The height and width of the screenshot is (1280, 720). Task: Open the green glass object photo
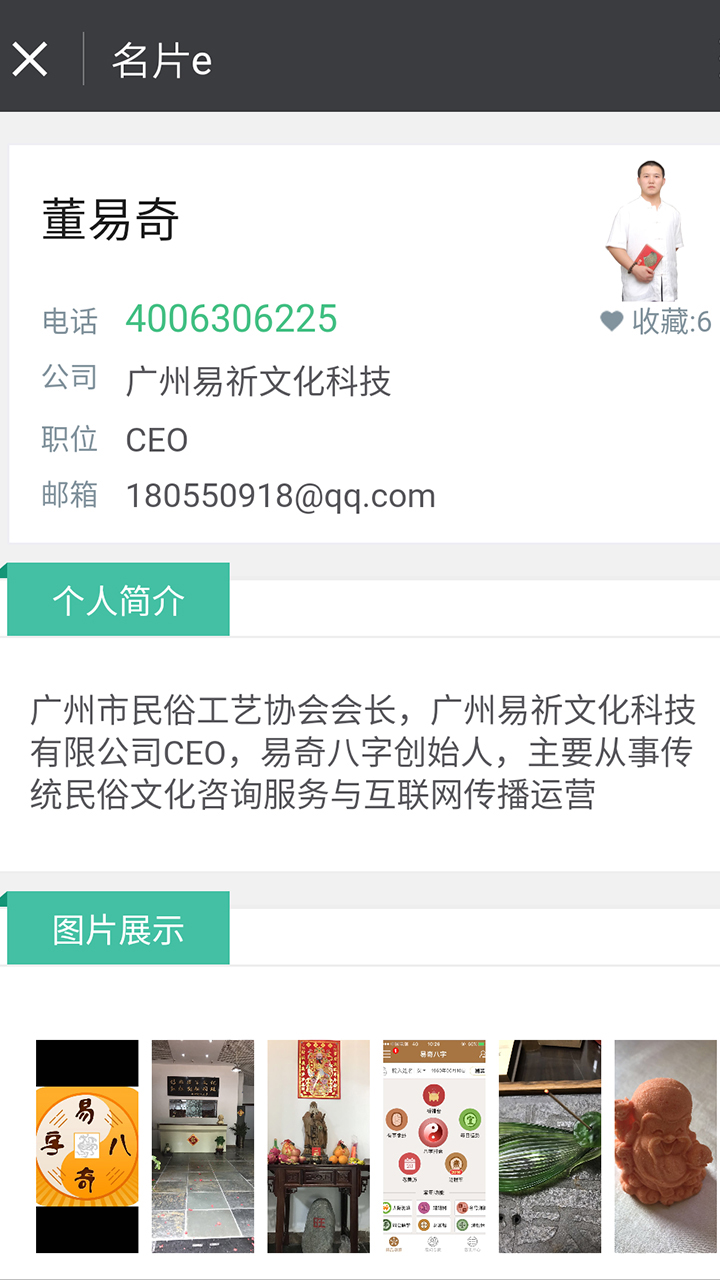(550, 1146)
